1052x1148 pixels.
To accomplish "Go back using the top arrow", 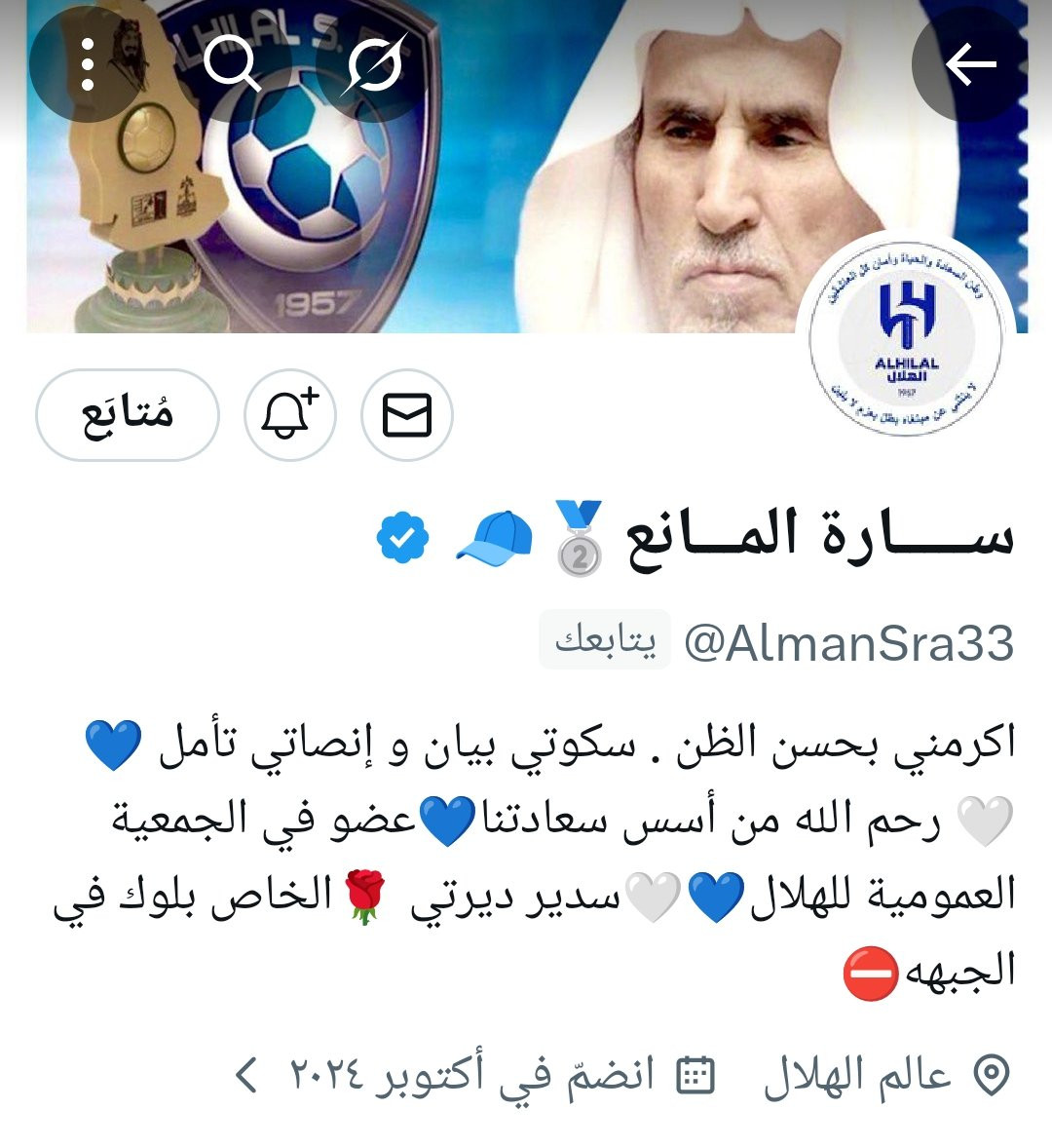I will (970, 64).
